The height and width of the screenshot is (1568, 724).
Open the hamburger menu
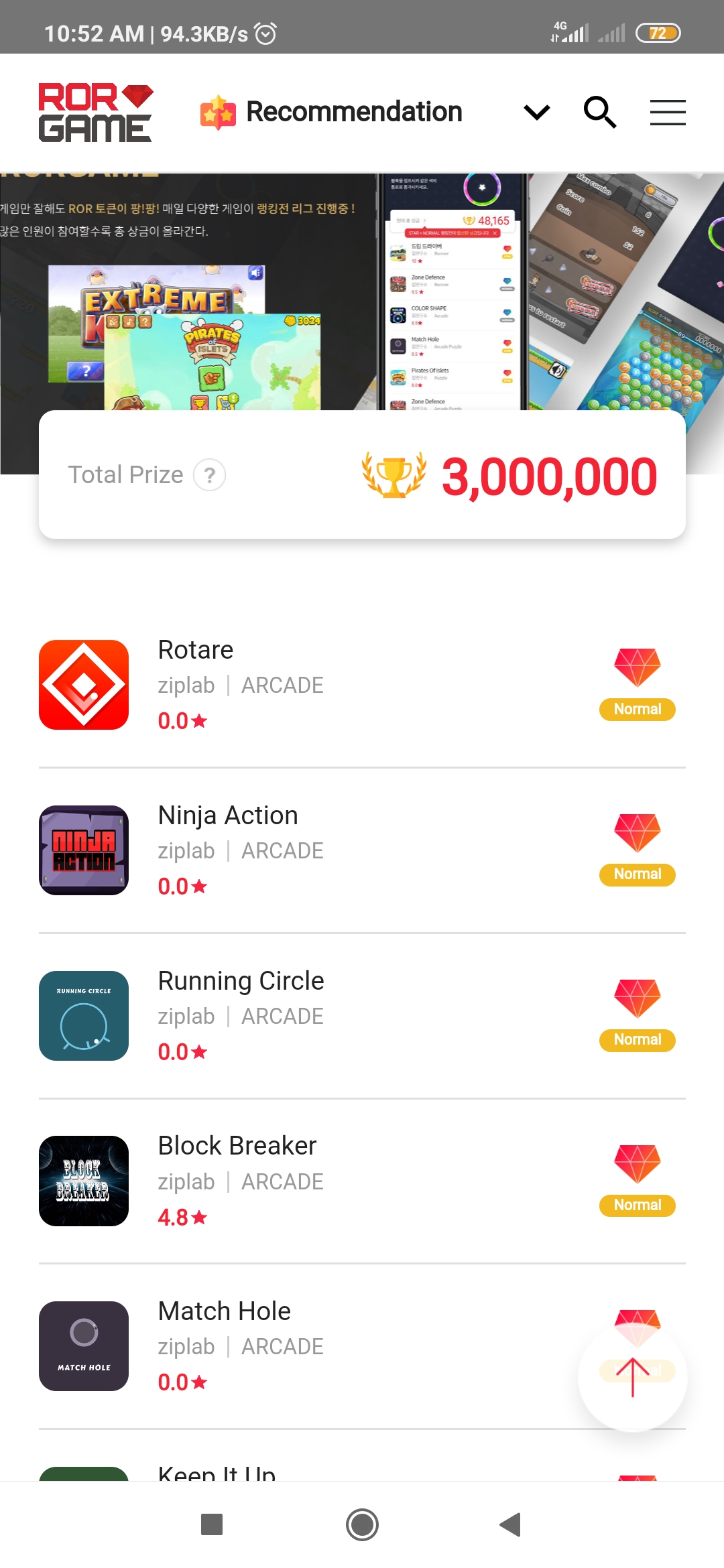(x=668, y=113)
